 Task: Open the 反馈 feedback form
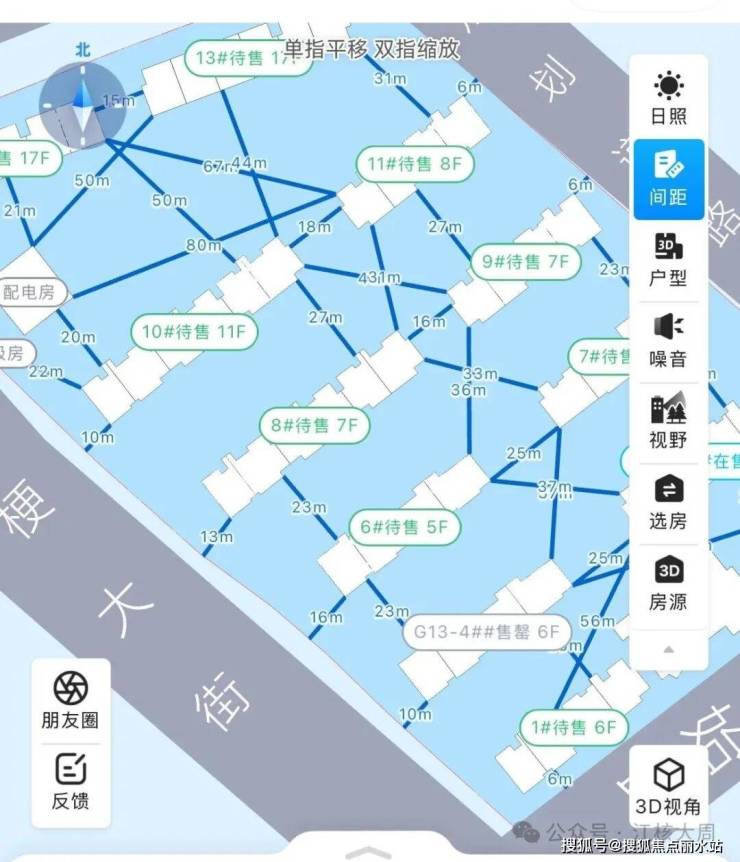click(x=70, y=782)
